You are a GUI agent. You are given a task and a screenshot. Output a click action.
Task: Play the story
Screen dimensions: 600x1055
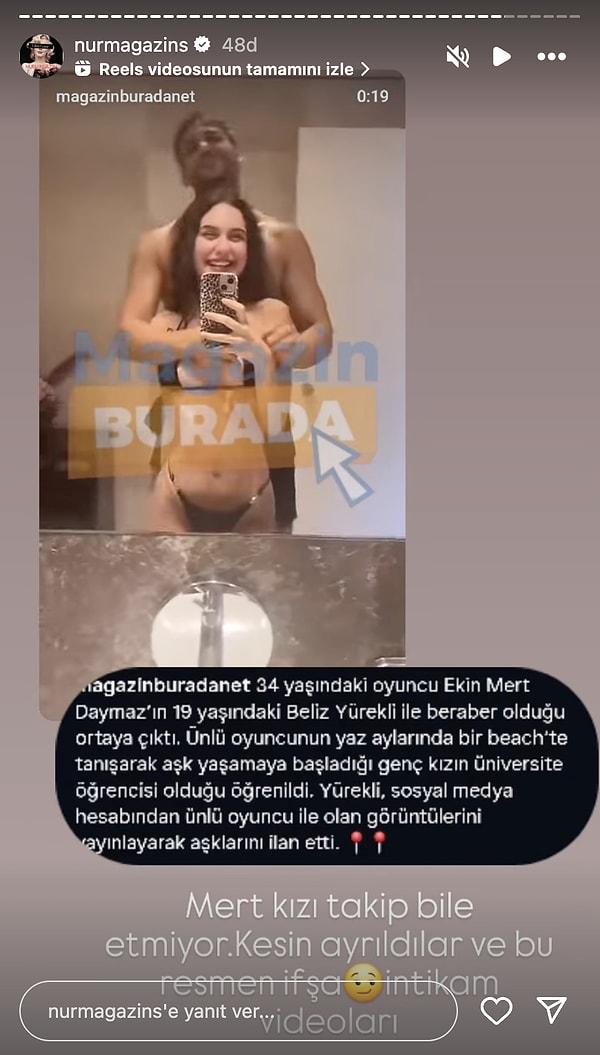(502, 56)
